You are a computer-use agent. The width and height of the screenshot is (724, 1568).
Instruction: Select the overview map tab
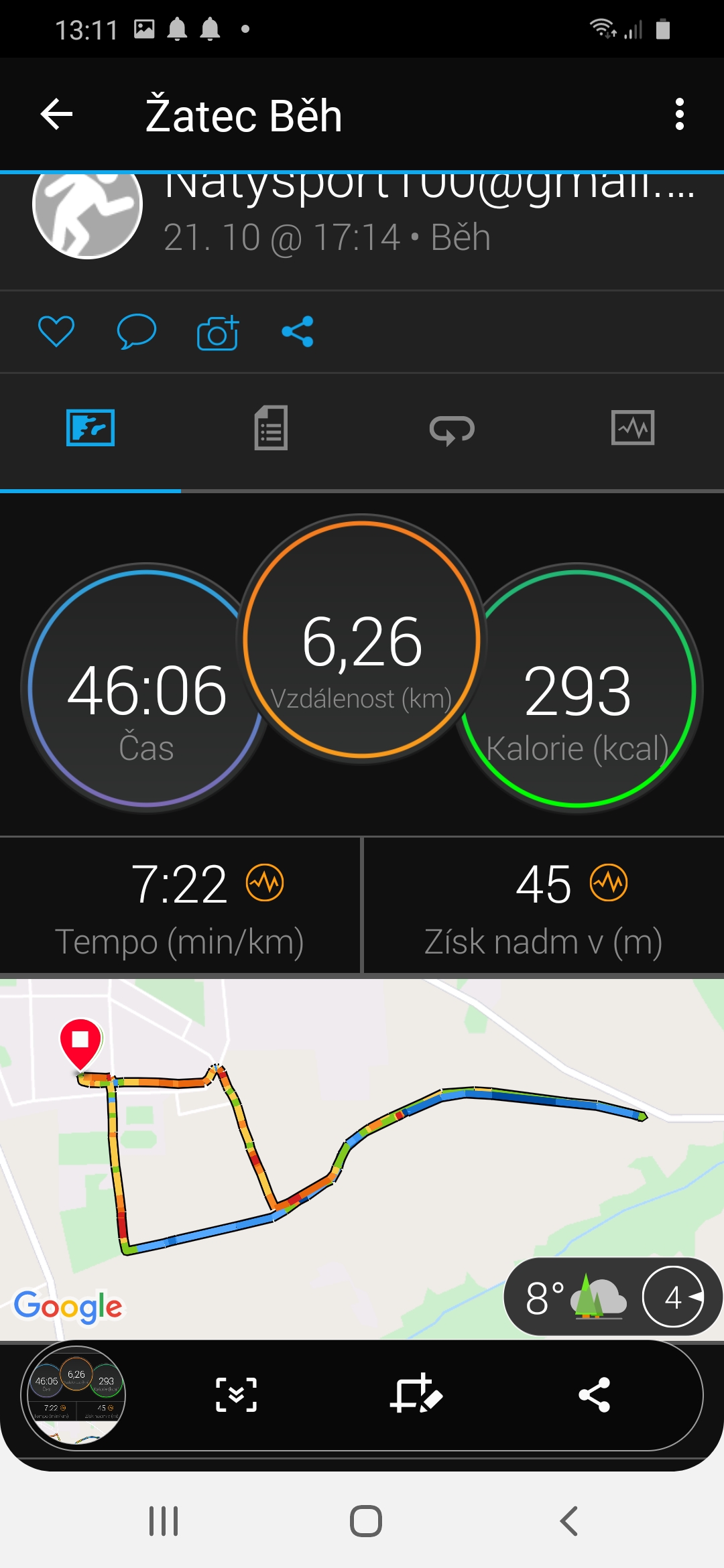(90, 428)
